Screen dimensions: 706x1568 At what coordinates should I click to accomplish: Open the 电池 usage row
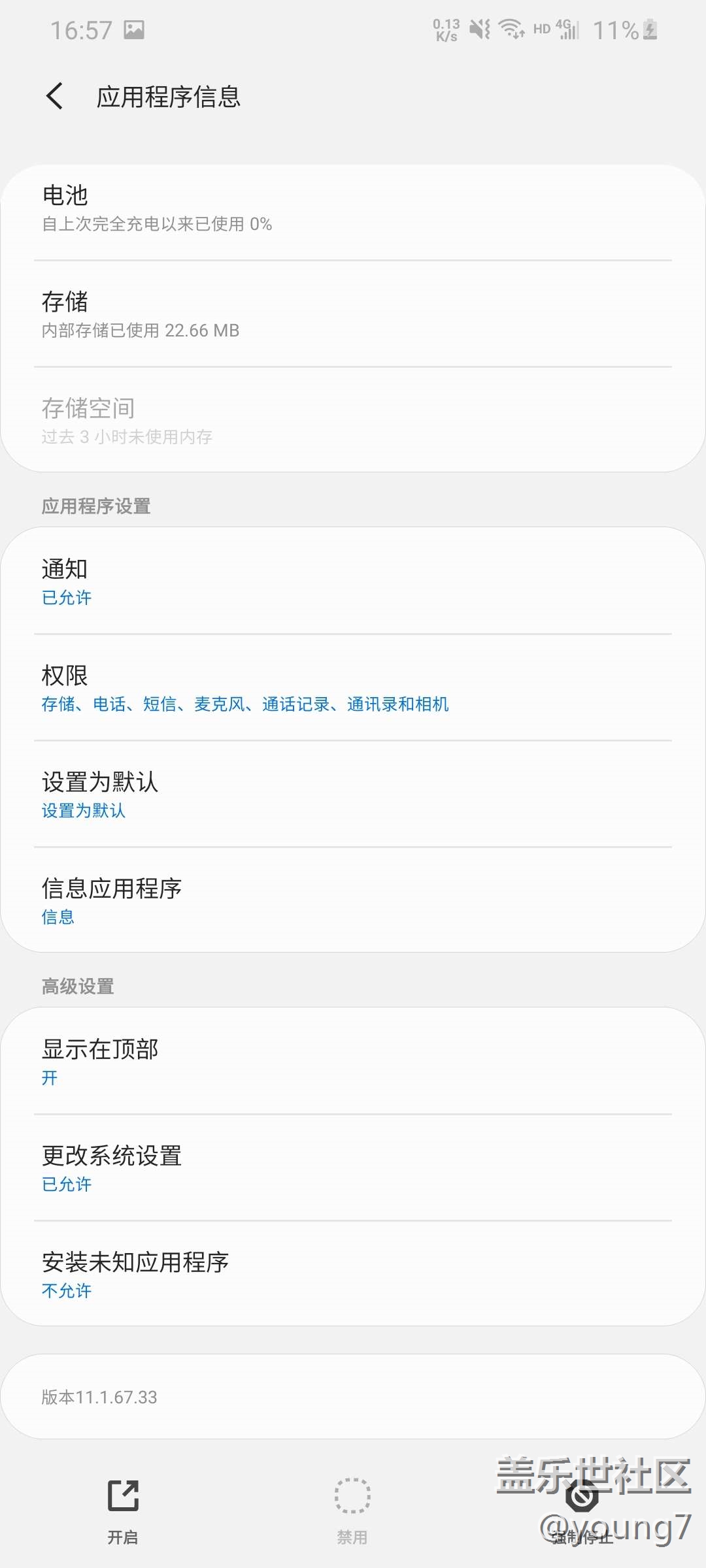pyautogui.click(x=353, y=208)
